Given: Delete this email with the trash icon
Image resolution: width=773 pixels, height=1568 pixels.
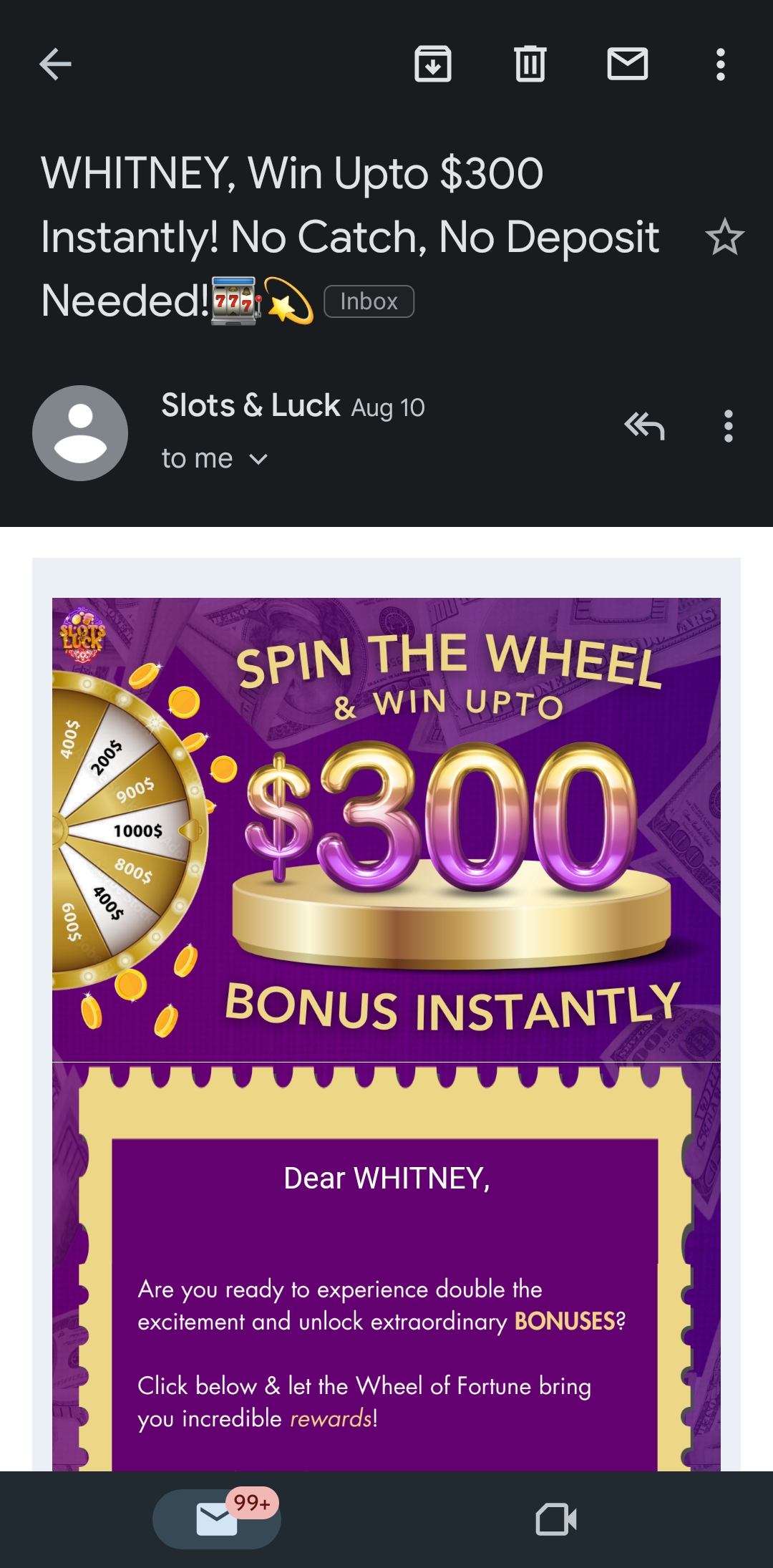Looking at the screenshot, I should [x=530, y=65].
